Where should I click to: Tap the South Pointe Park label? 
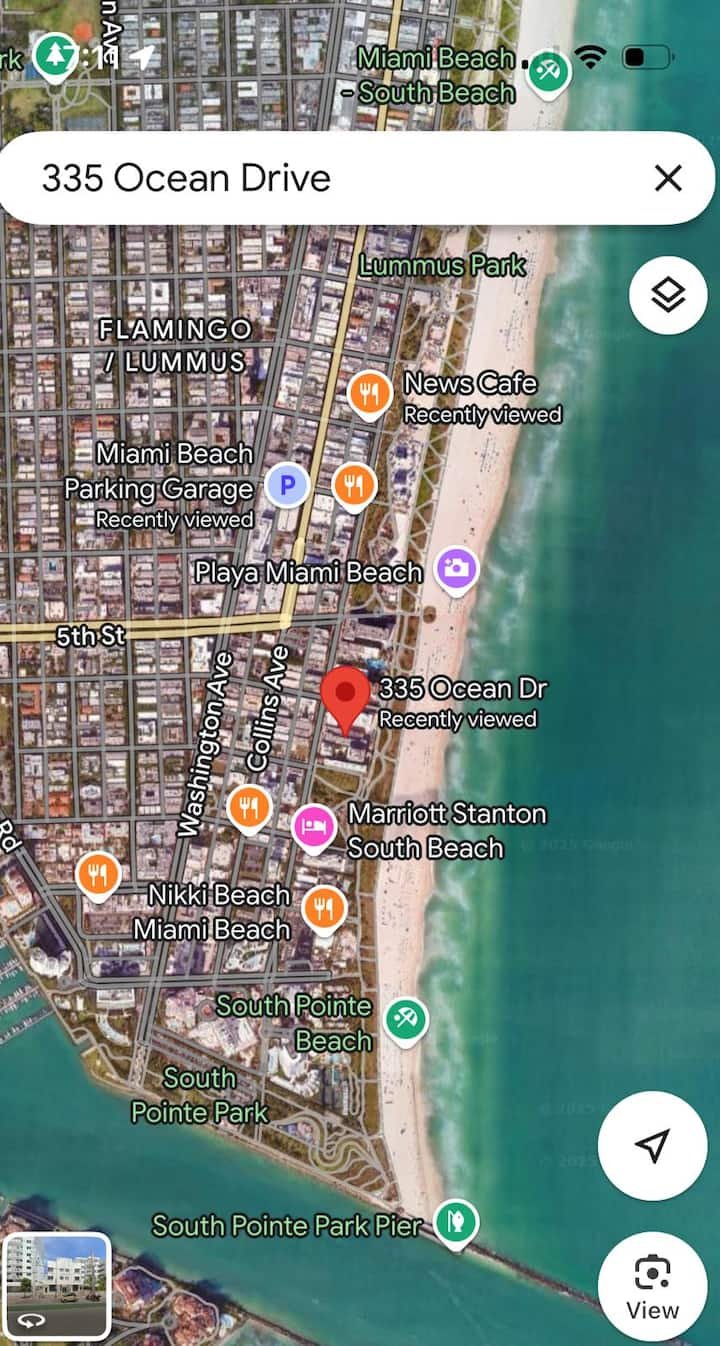[199, 1094]
